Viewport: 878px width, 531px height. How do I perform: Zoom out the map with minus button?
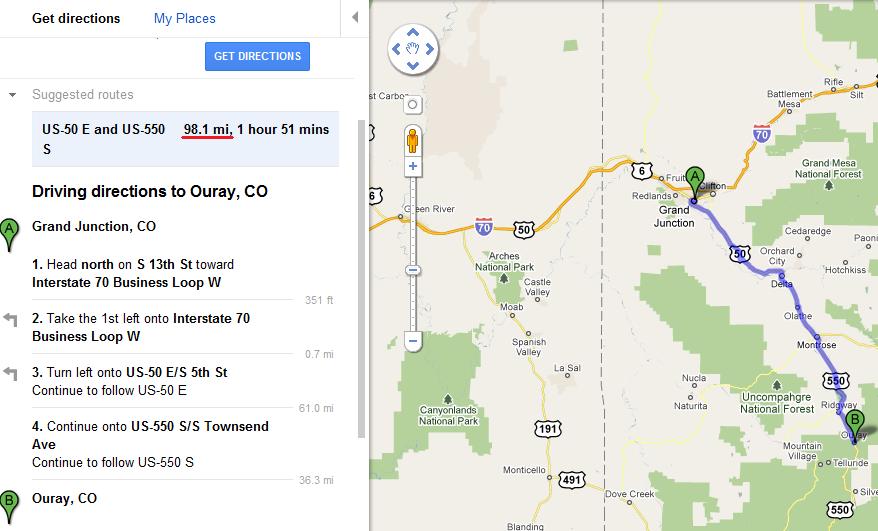point(413,341)
